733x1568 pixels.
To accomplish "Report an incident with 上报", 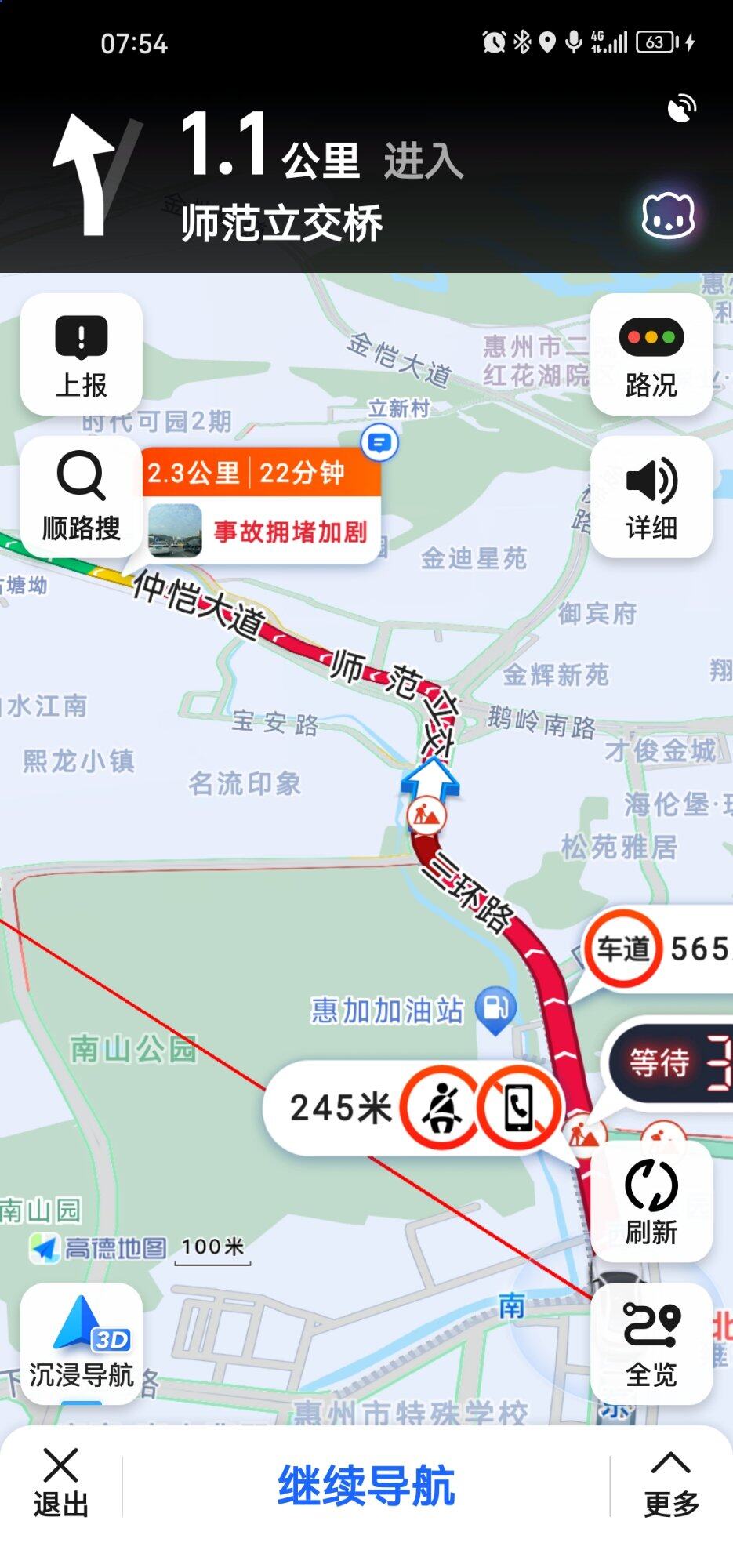I will (x=81, y=354).
